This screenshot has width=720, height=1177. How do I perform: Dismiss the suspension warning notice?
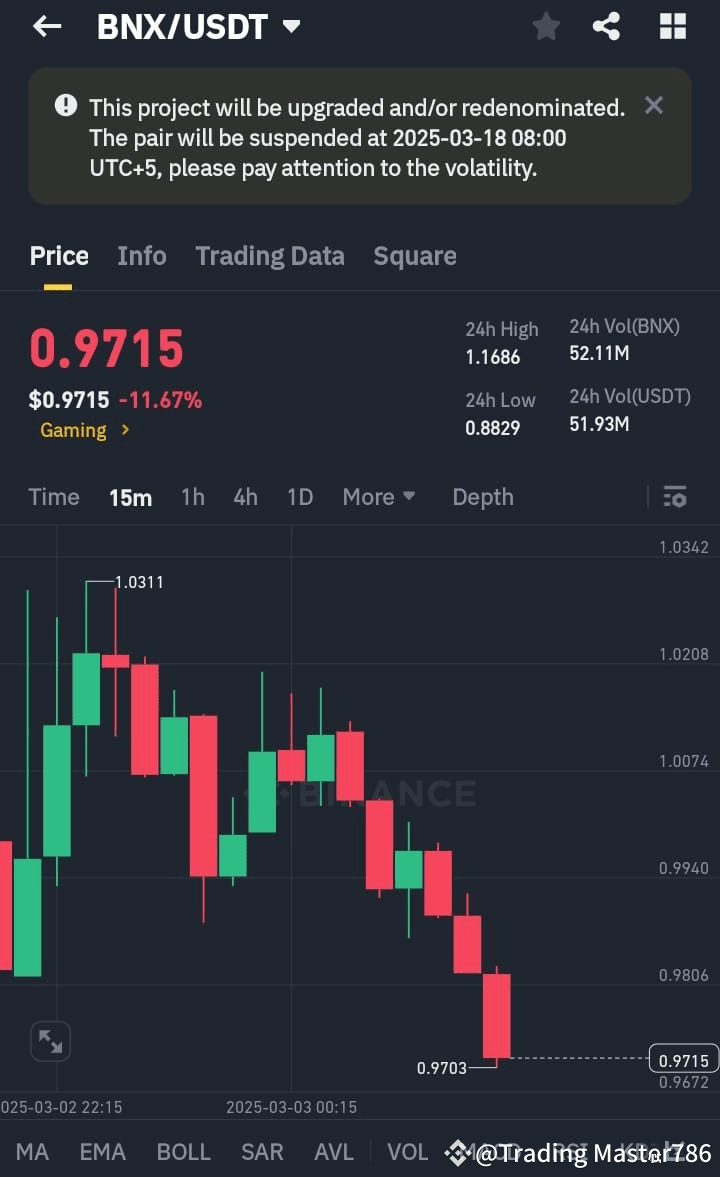(x=654, y=105)
